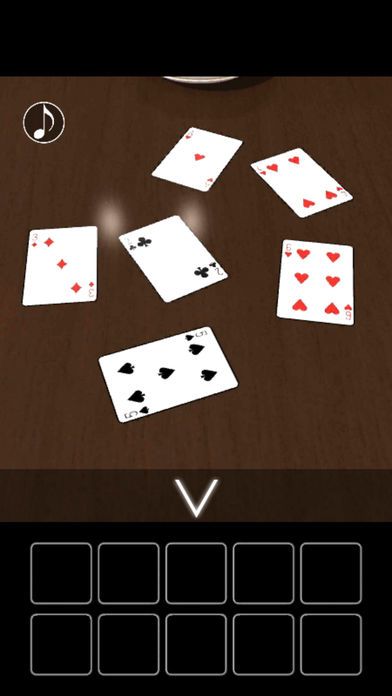The image size is (392, 696).
Task: Tap the down arrow to go back
Action: click(x=197, y=498)
